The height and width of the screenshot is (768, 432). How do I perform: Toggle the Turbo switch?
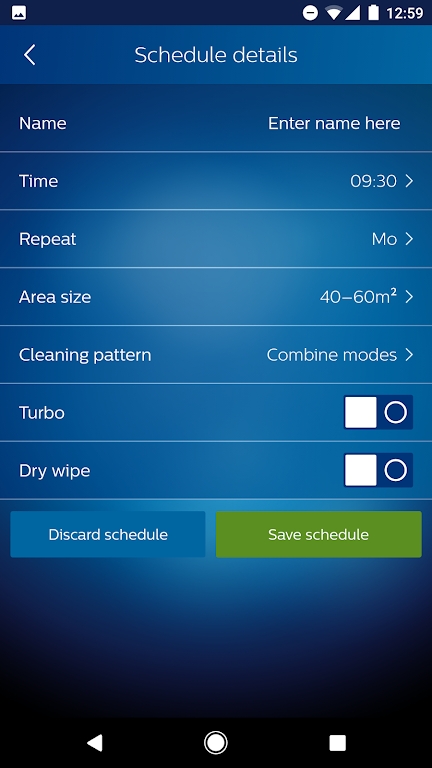click(378, 413)
